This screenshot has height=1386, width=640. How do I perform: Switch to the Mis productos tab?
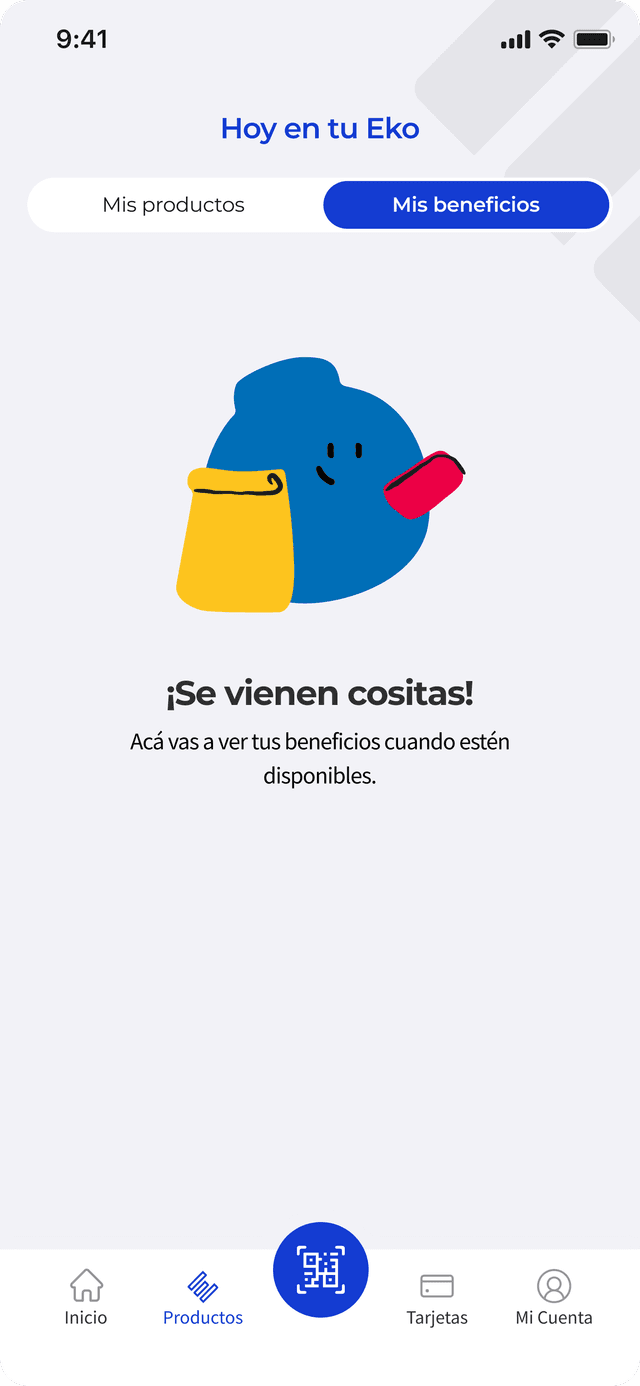point(174,205)
